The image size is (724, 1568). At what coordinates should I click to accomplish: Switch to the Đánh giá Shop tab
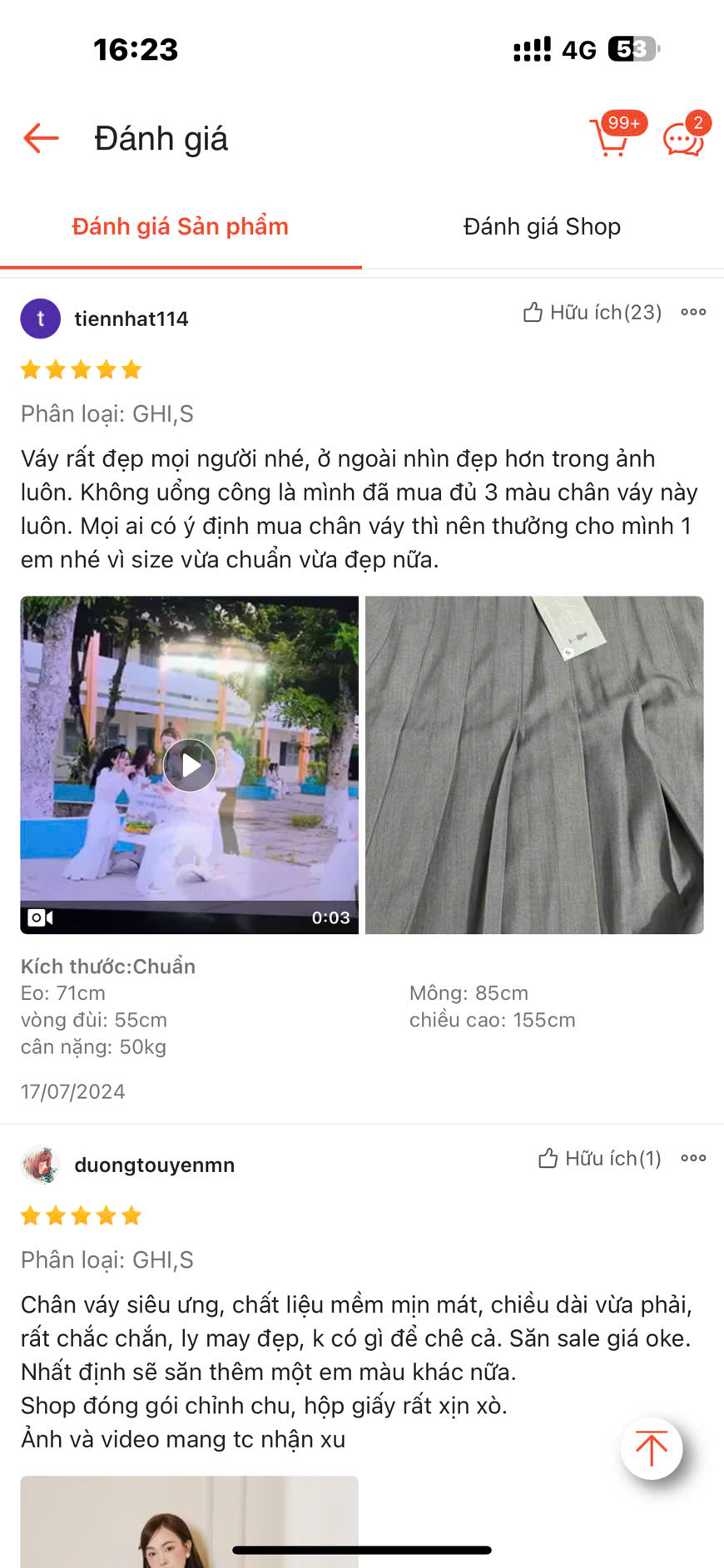click(x=542, y=226)
